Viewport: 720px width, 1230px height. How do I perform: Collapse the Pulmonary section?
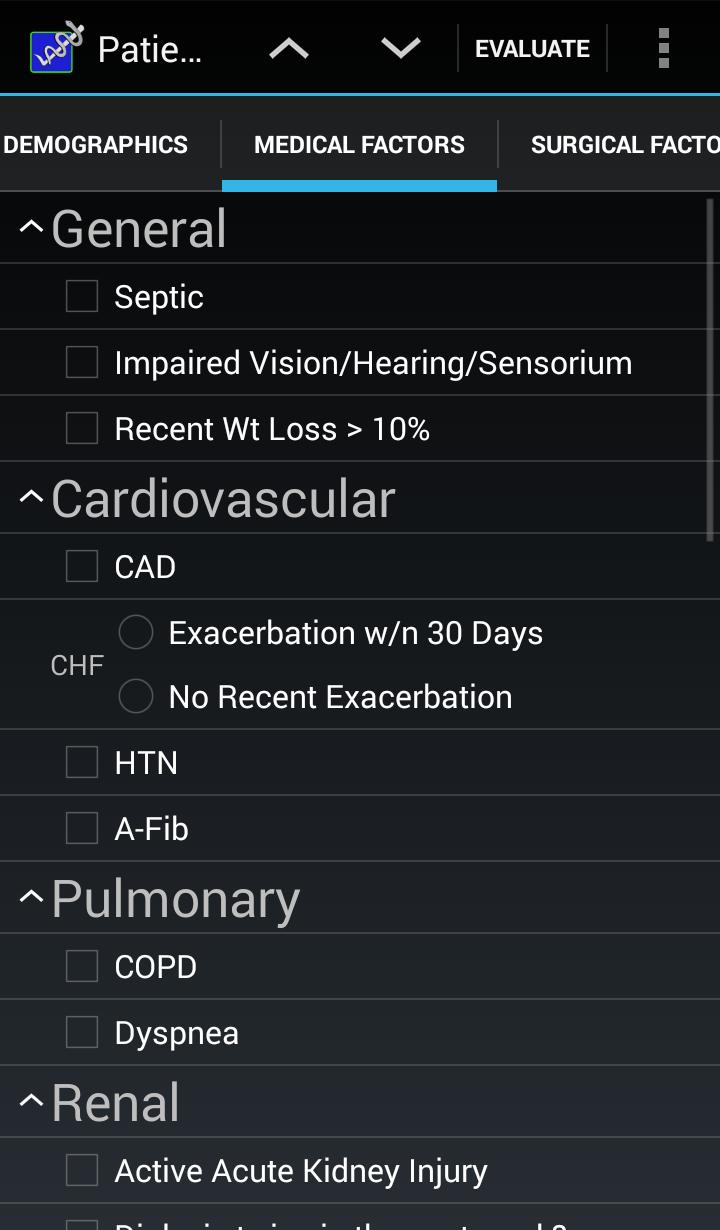[x=32, y=899]
